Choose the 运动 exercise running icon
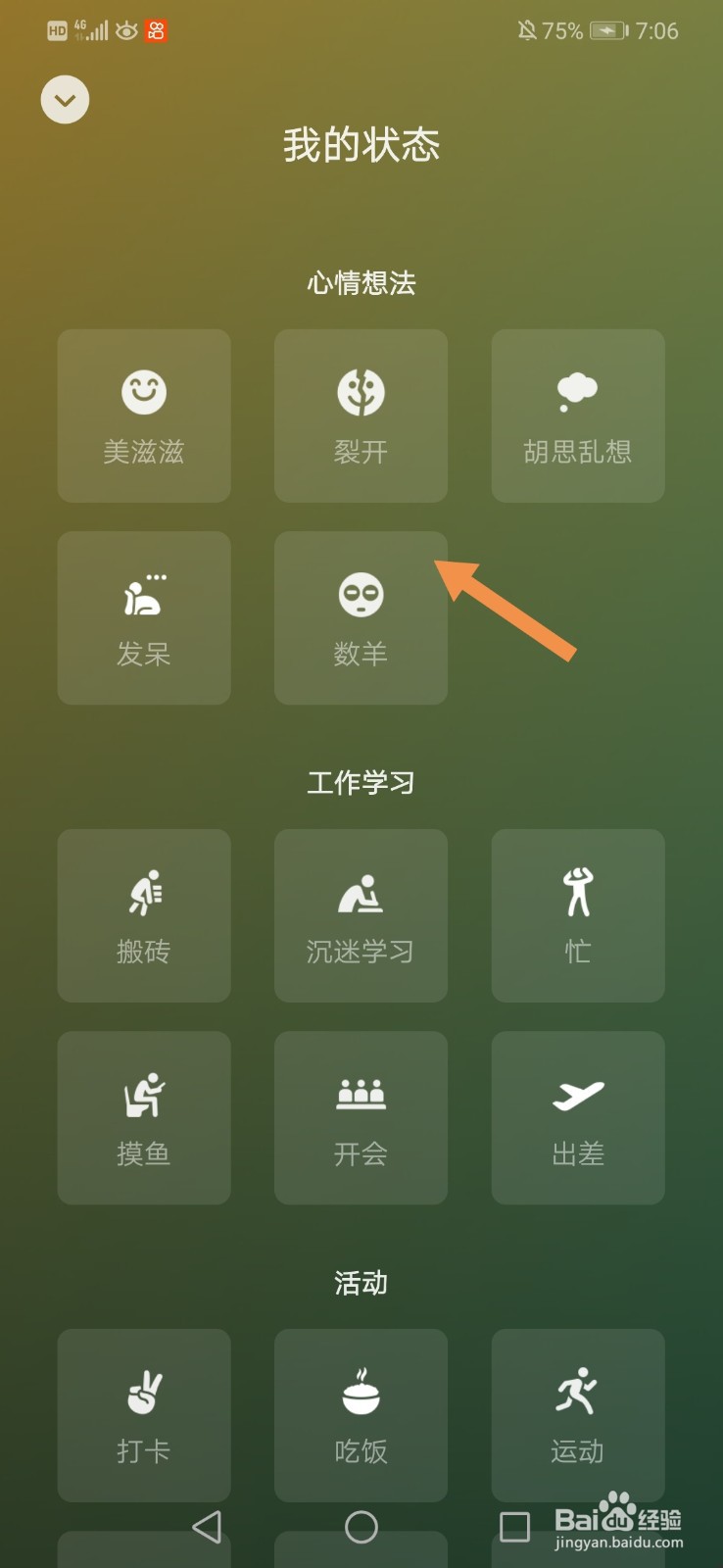The width and height of the screenshot is (723, 1568). click(x=577, y=1415)
